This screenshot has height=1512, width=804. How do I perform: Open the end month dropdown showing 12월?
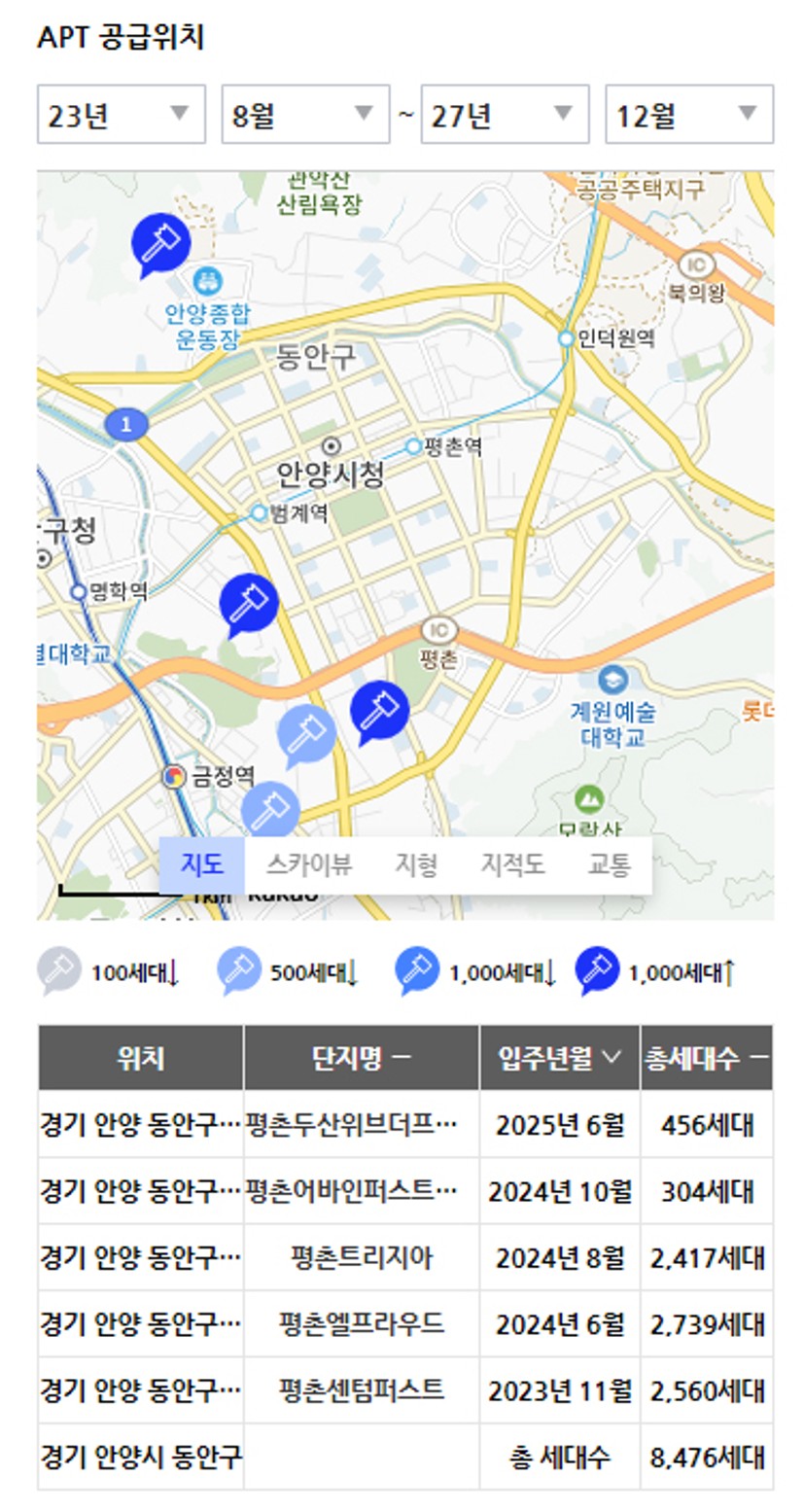point(689,115)
